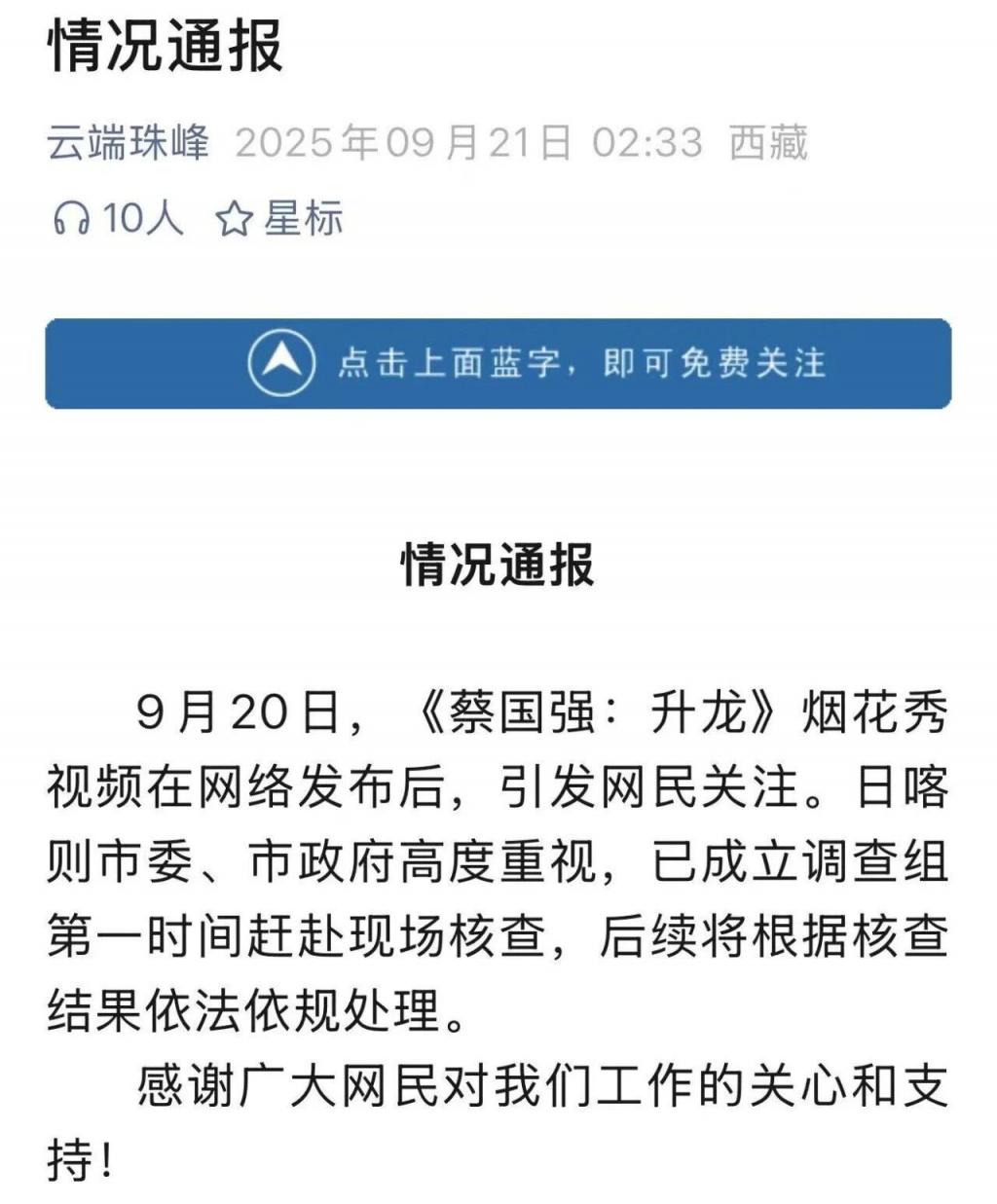
Task: Listen to the article via headphone icon
Action: [x=71, y=219]
